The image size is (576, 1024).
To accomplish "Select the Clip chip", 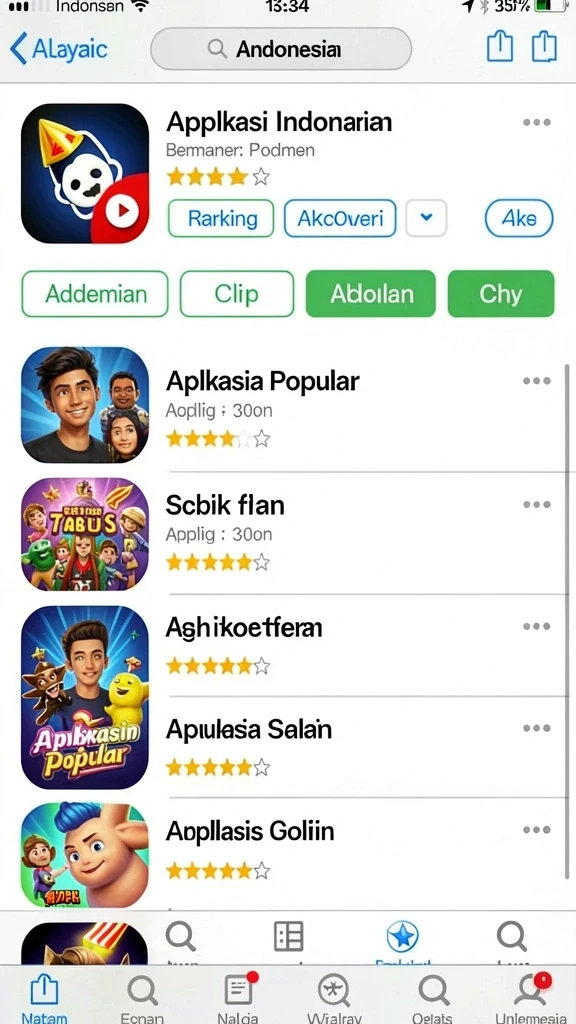I will (x=236, y=294).
